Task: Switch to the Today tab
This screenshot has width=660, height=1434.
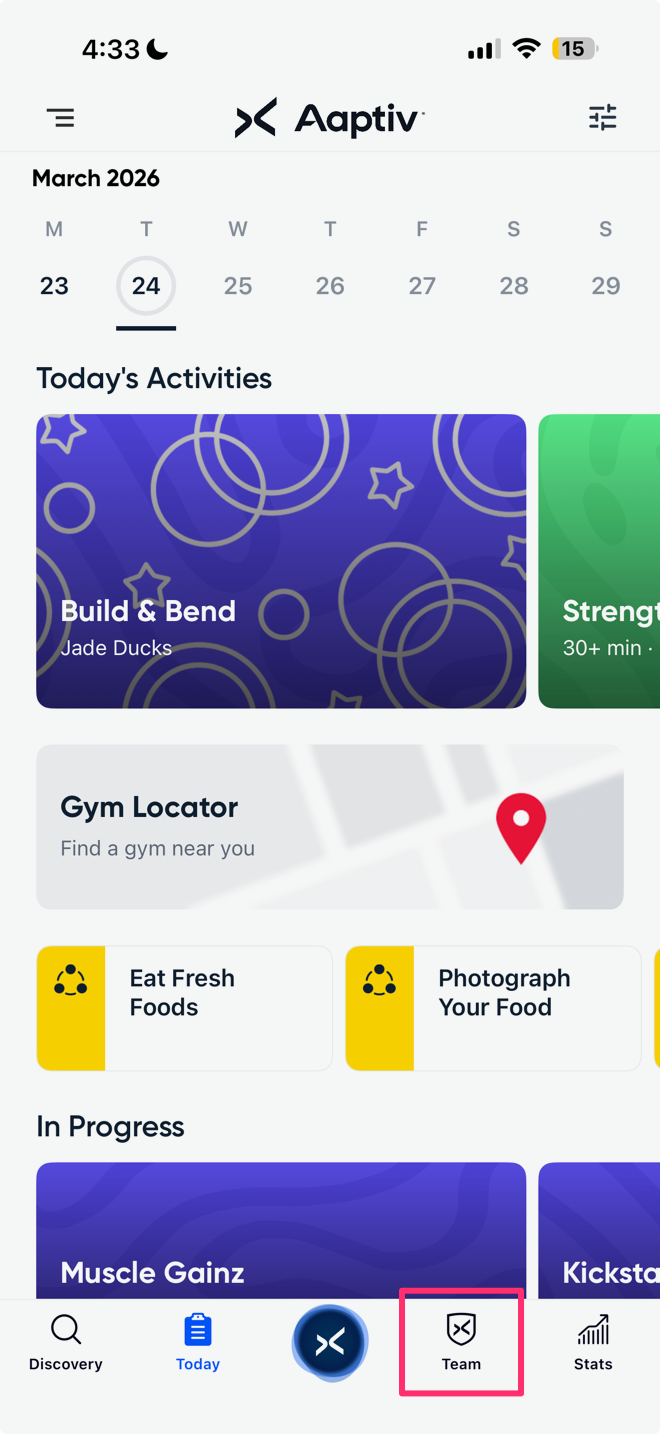Action: pyautogui.click(x=198, y=1343)
